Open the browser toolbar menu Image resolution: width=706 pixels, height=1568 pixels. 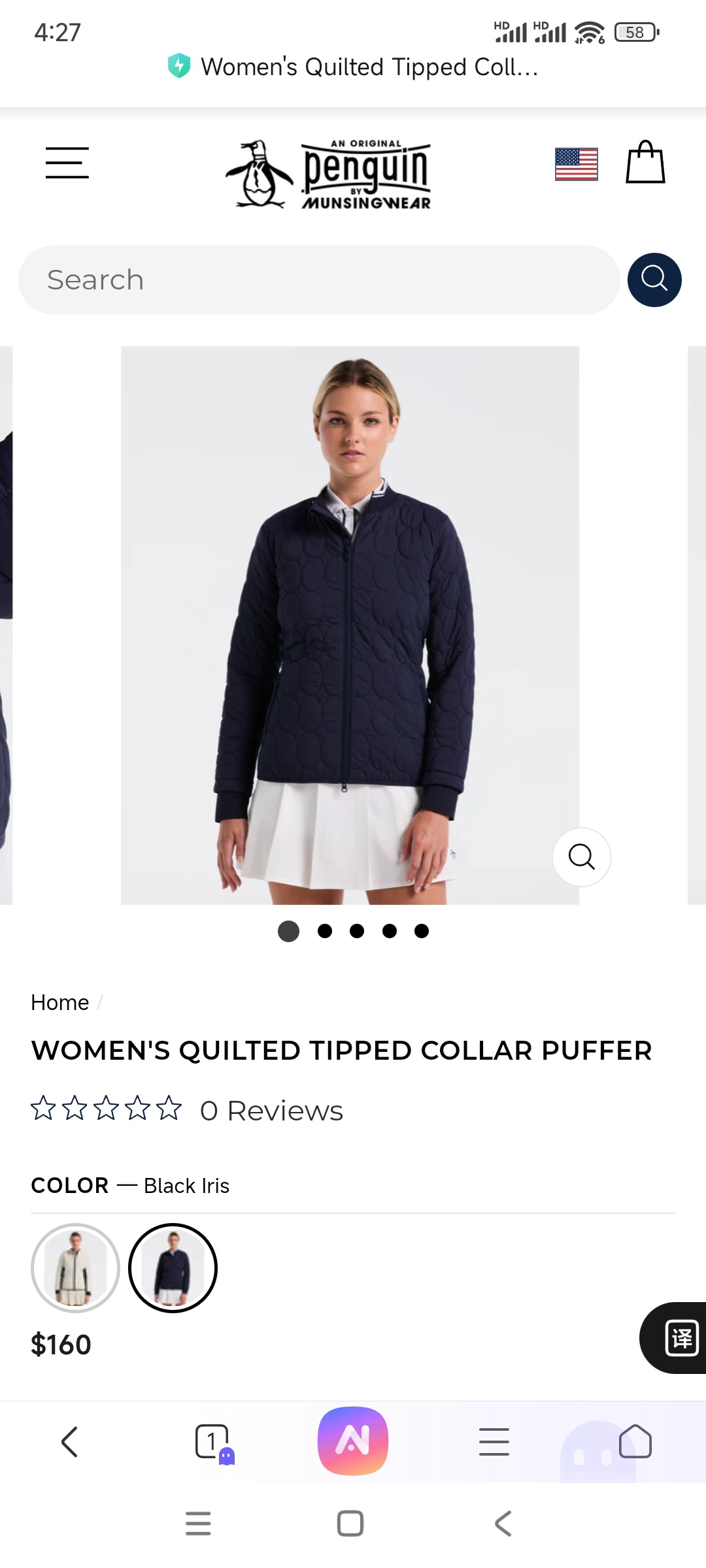click(x=494, y=1442)
